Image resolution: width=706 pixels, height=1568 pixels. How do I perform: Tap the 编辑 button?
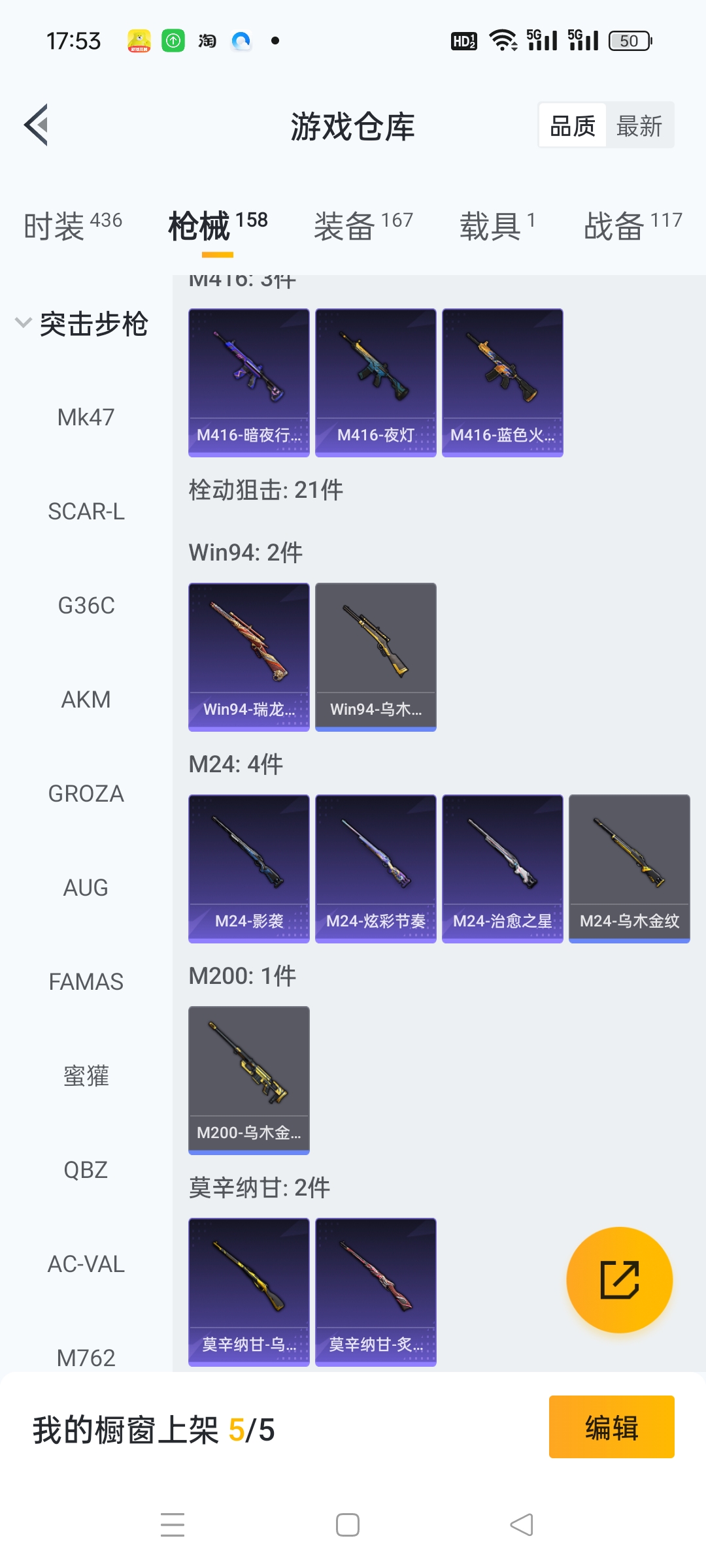click(x=611, y=1427)
